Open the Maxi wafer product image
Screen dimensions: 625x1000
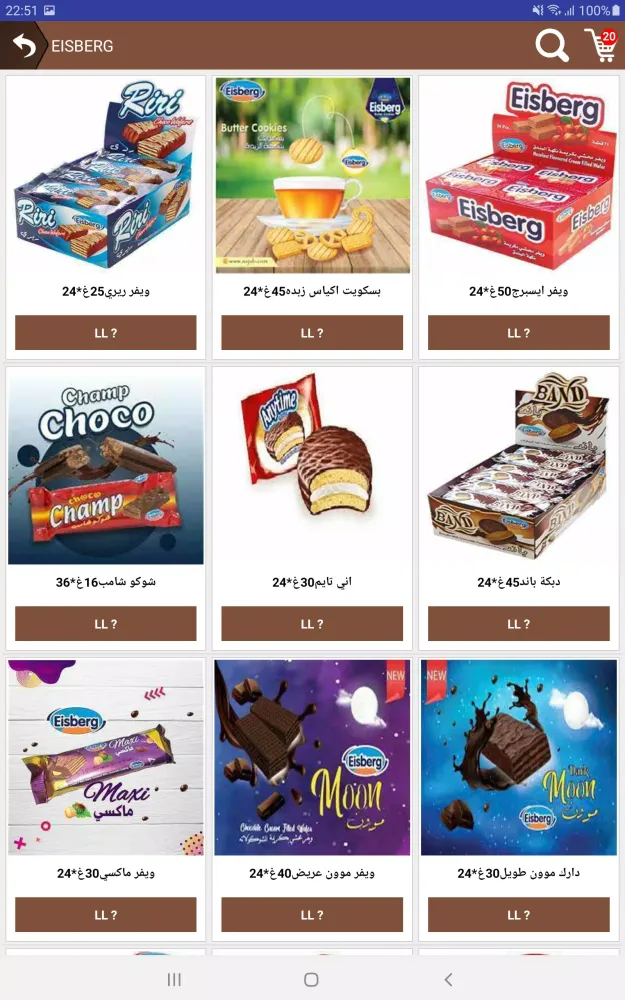click(x=106, y=758)
